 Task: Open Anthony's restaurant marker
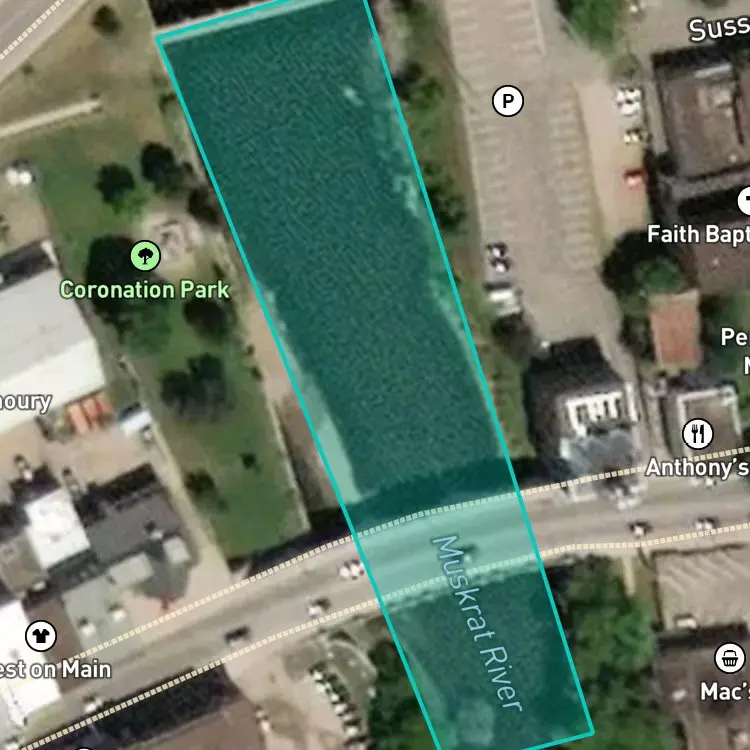698,434
